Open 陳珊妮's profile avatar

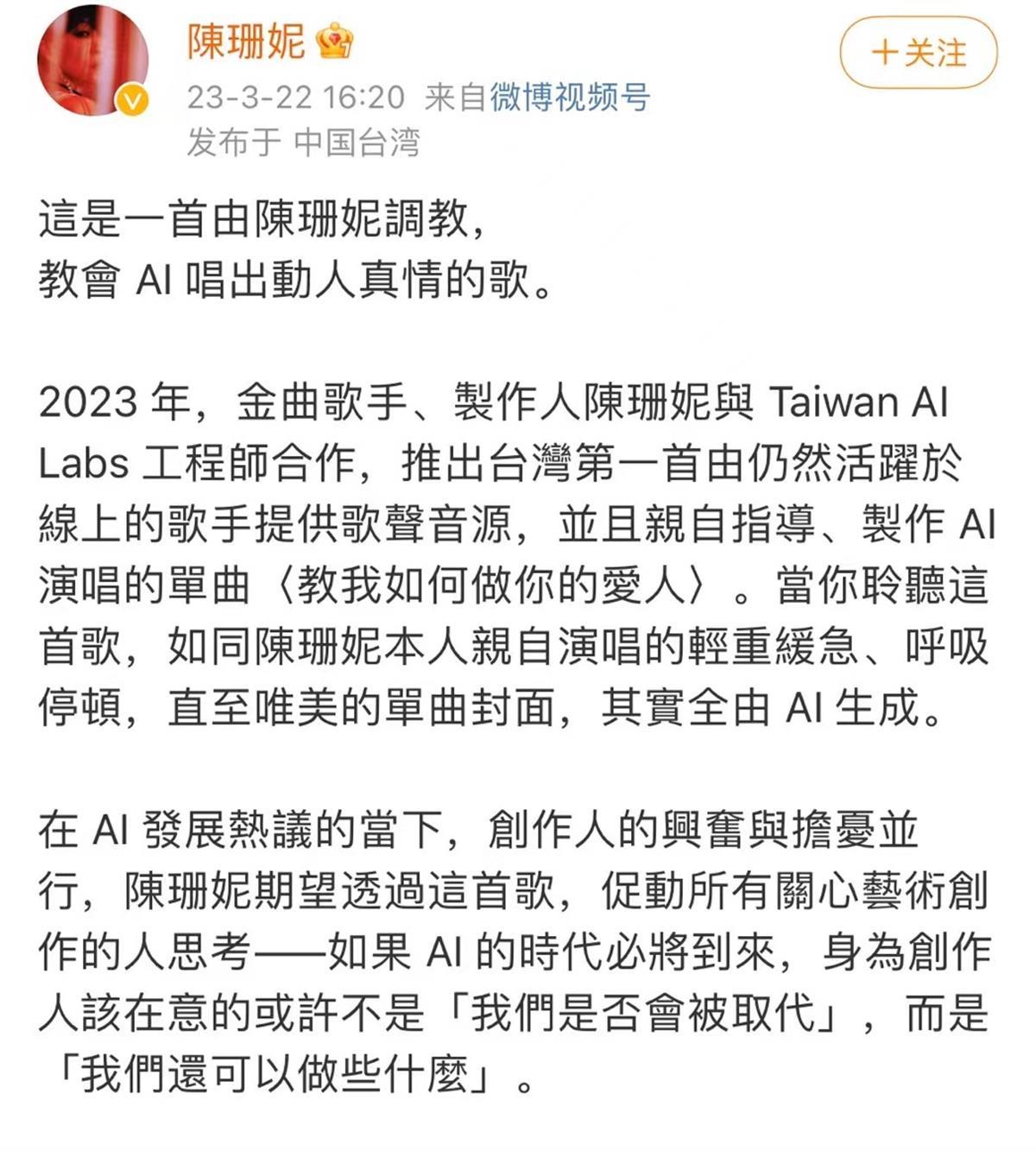coord(92,60)
